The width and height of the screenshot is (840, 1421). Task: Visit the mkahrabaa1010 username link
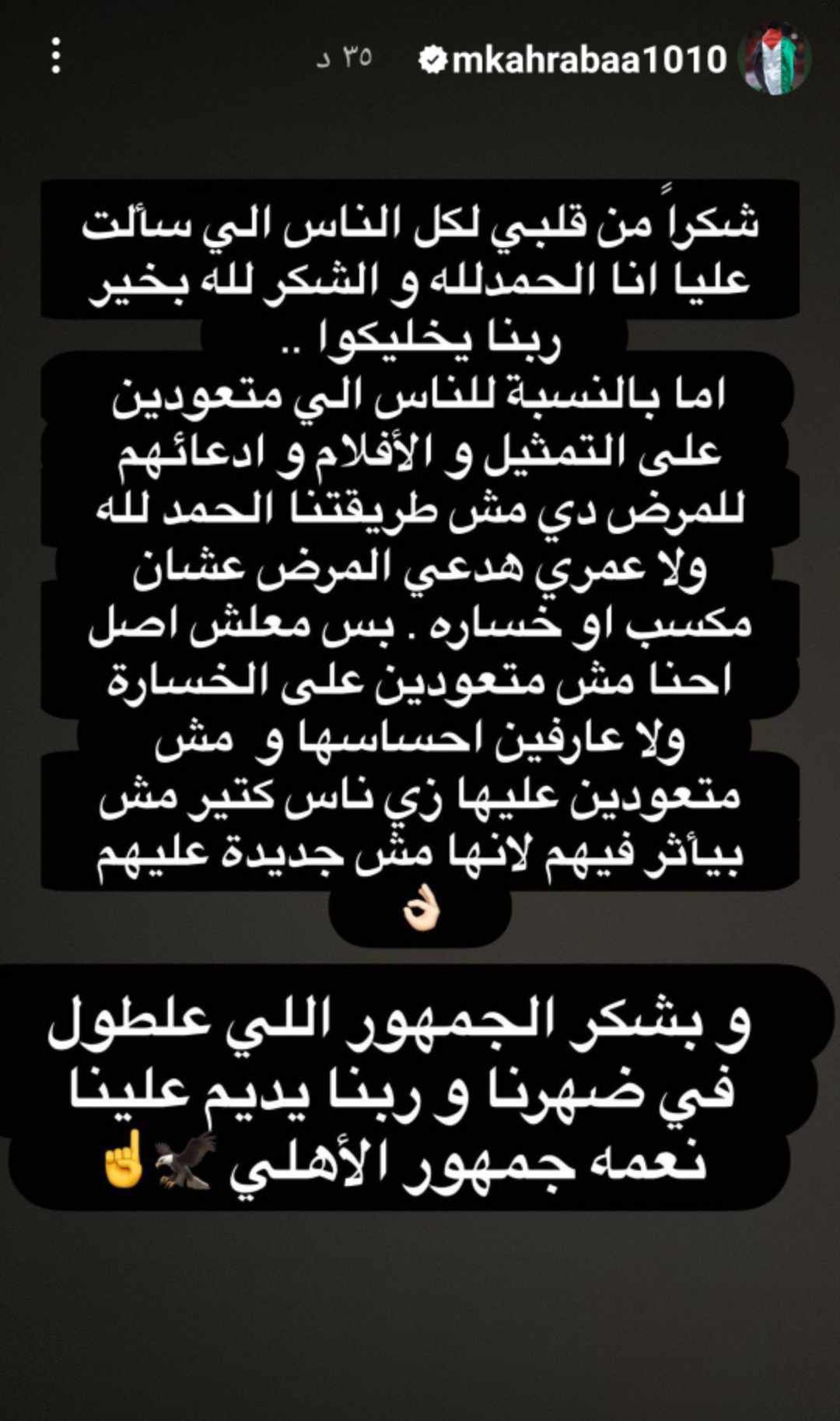click(588, 60)
